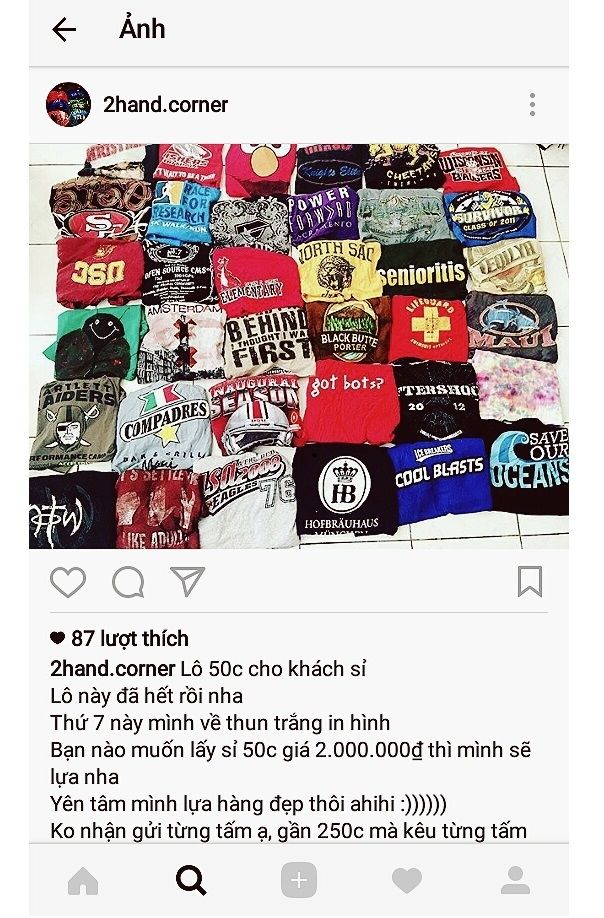This screenshot has height=918, width=604.
Task: Switch to the Home tab
Action: point(83,880)
